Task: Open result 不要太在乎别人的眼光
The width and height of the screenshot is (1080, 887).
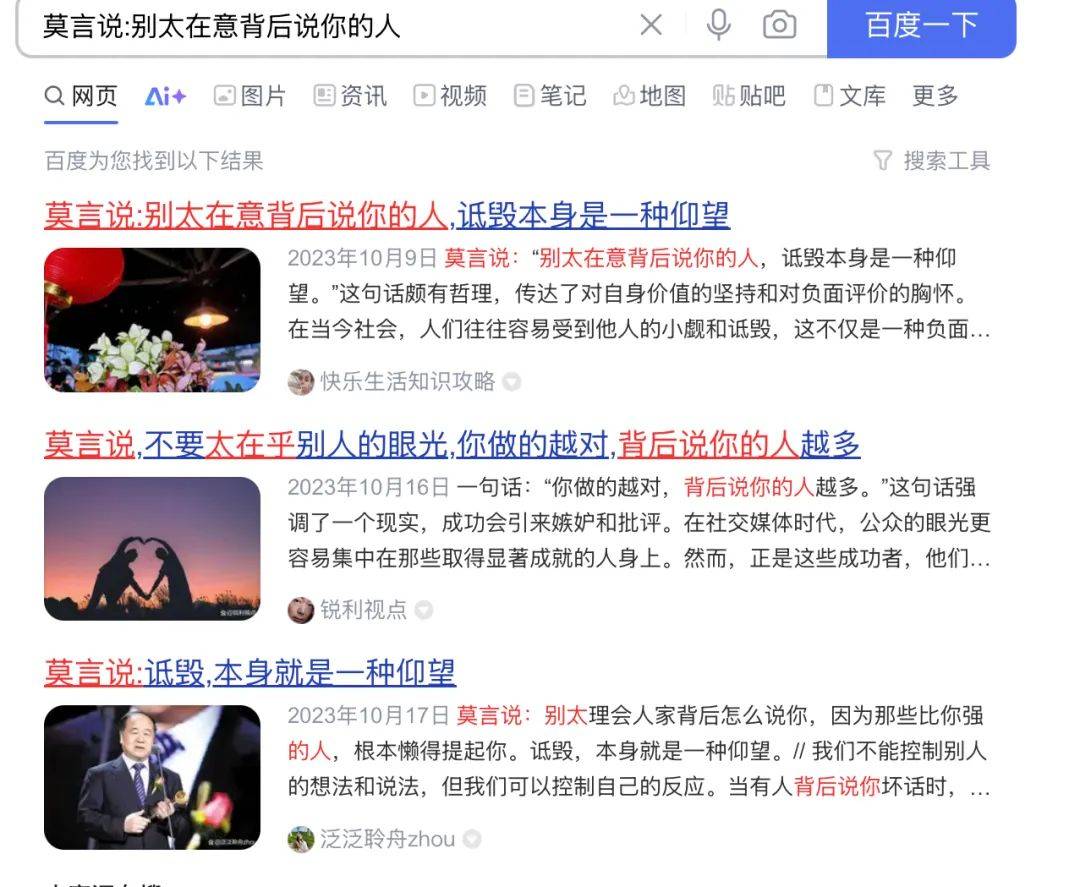Action: [452, 444]
